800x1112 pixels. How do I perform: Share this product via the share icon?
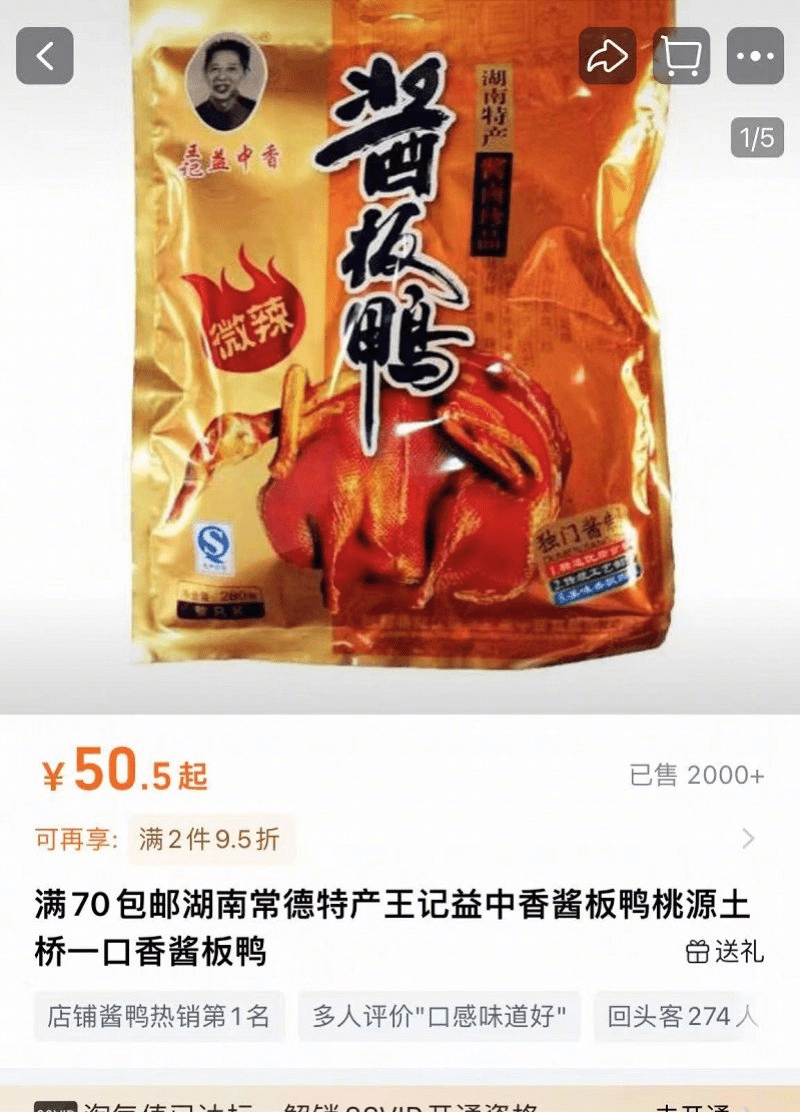point(605,57)
